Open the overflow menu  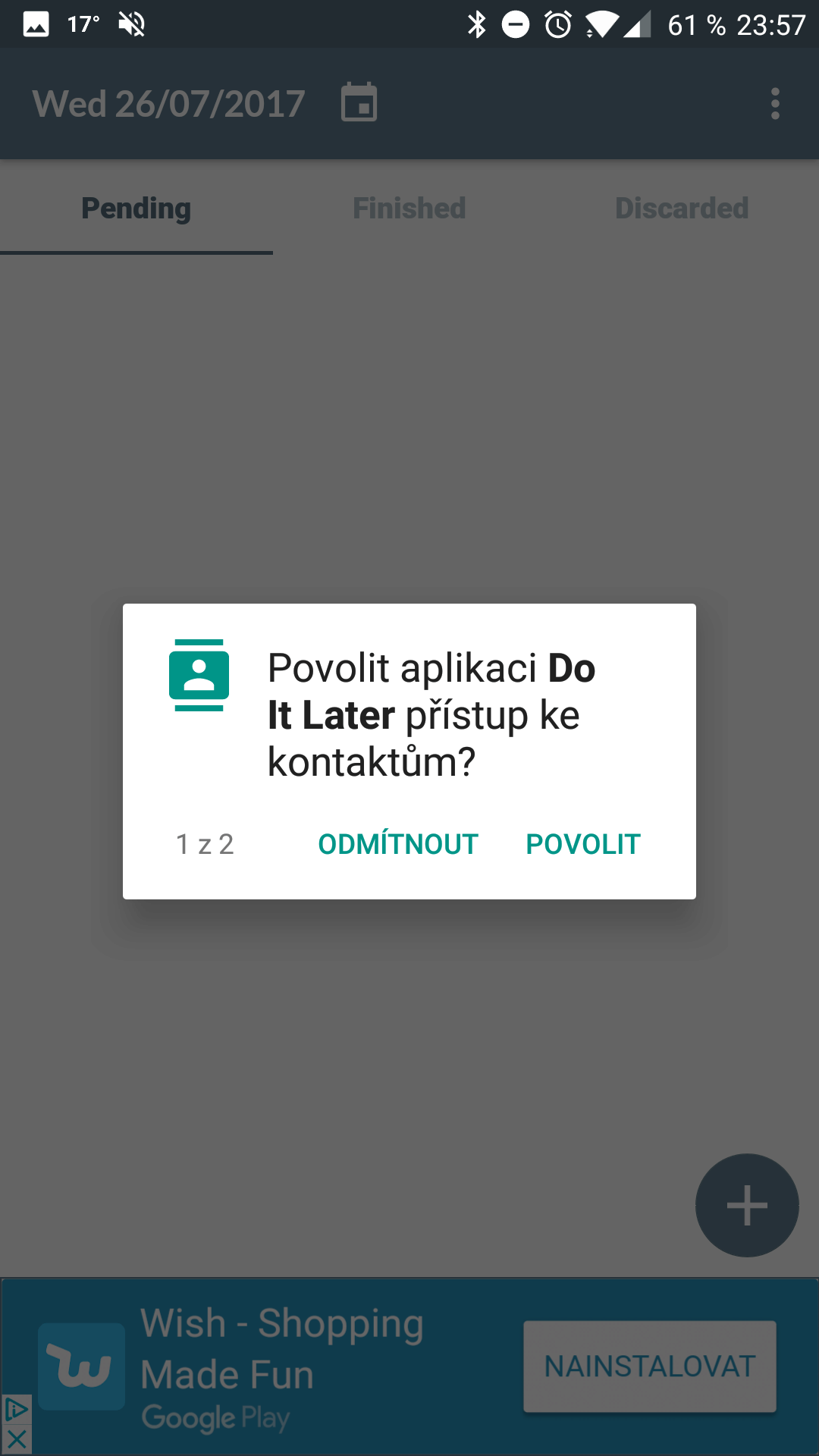pos(774,103)
